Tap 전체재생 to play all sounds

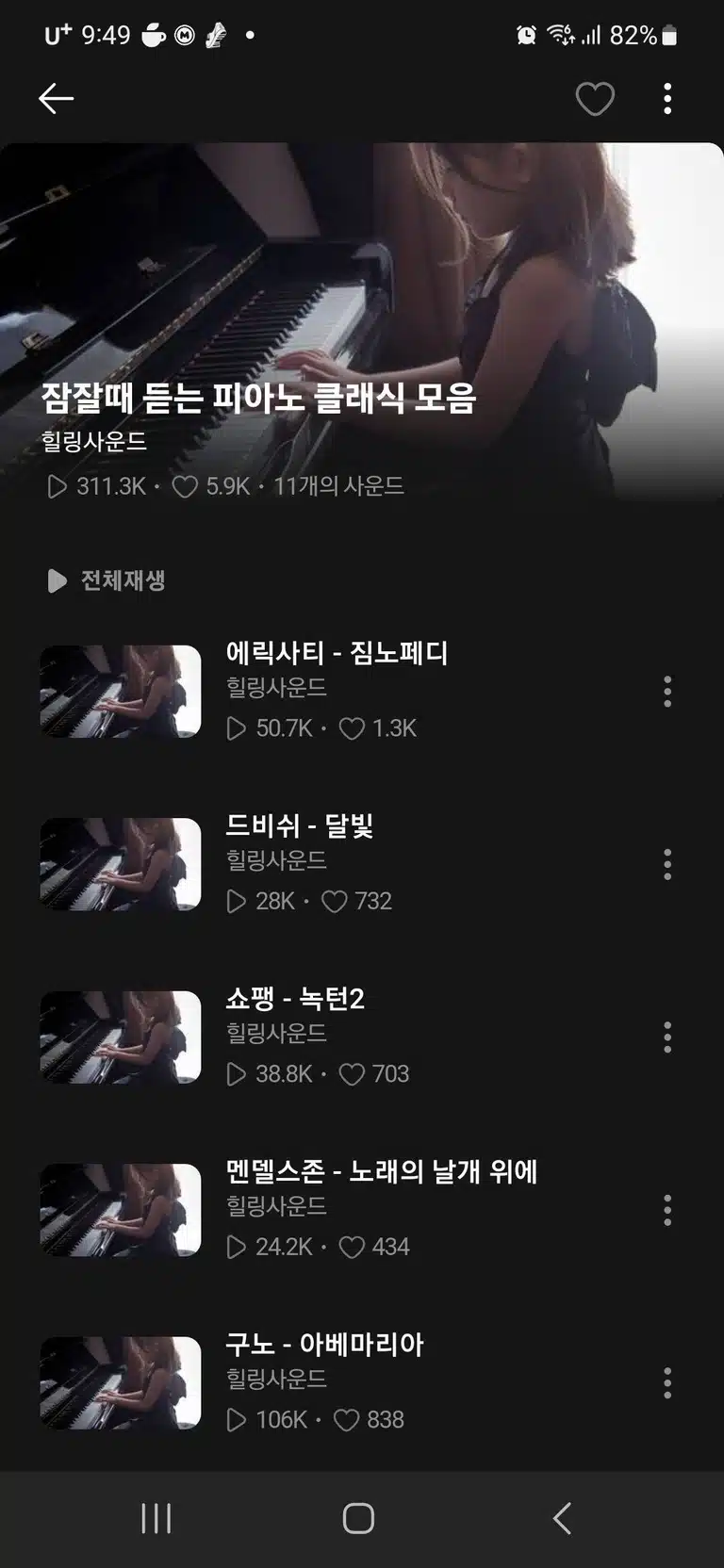(x=107, y=580)
